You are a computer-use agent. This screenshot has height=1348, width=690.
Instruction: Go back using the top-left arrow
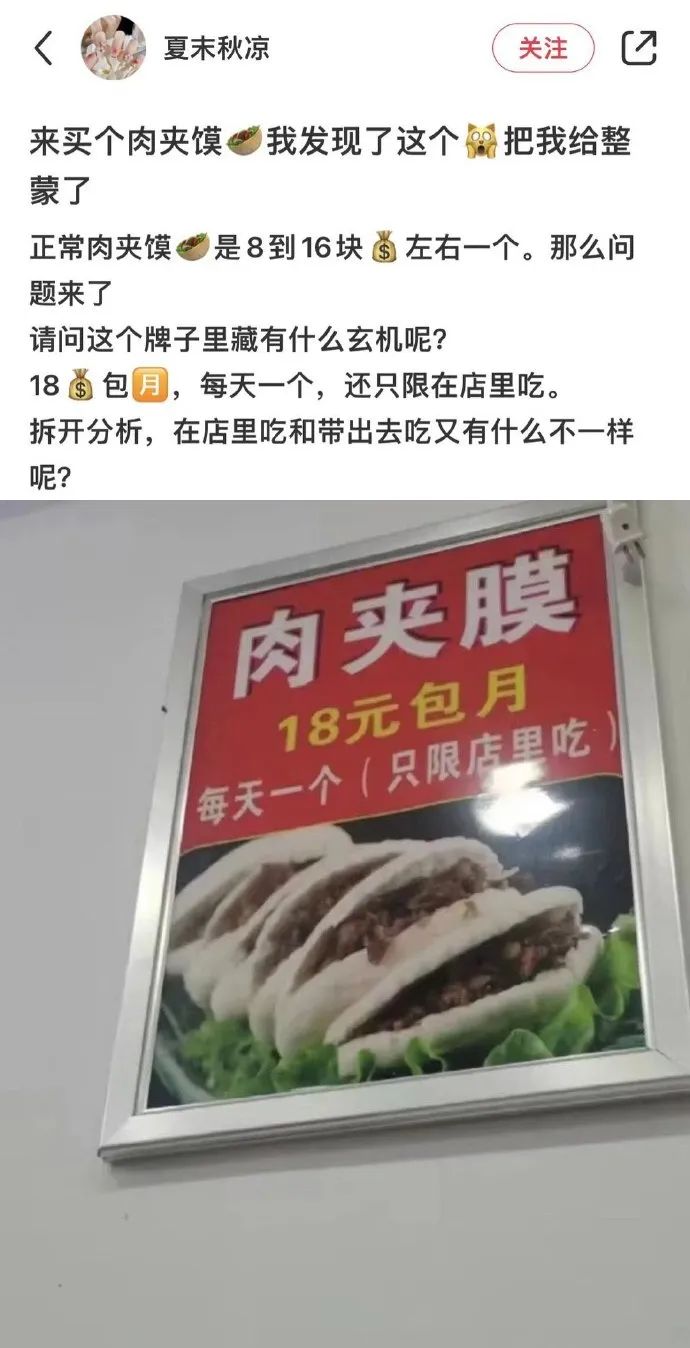pyautogui.click(x=44, y=47)
